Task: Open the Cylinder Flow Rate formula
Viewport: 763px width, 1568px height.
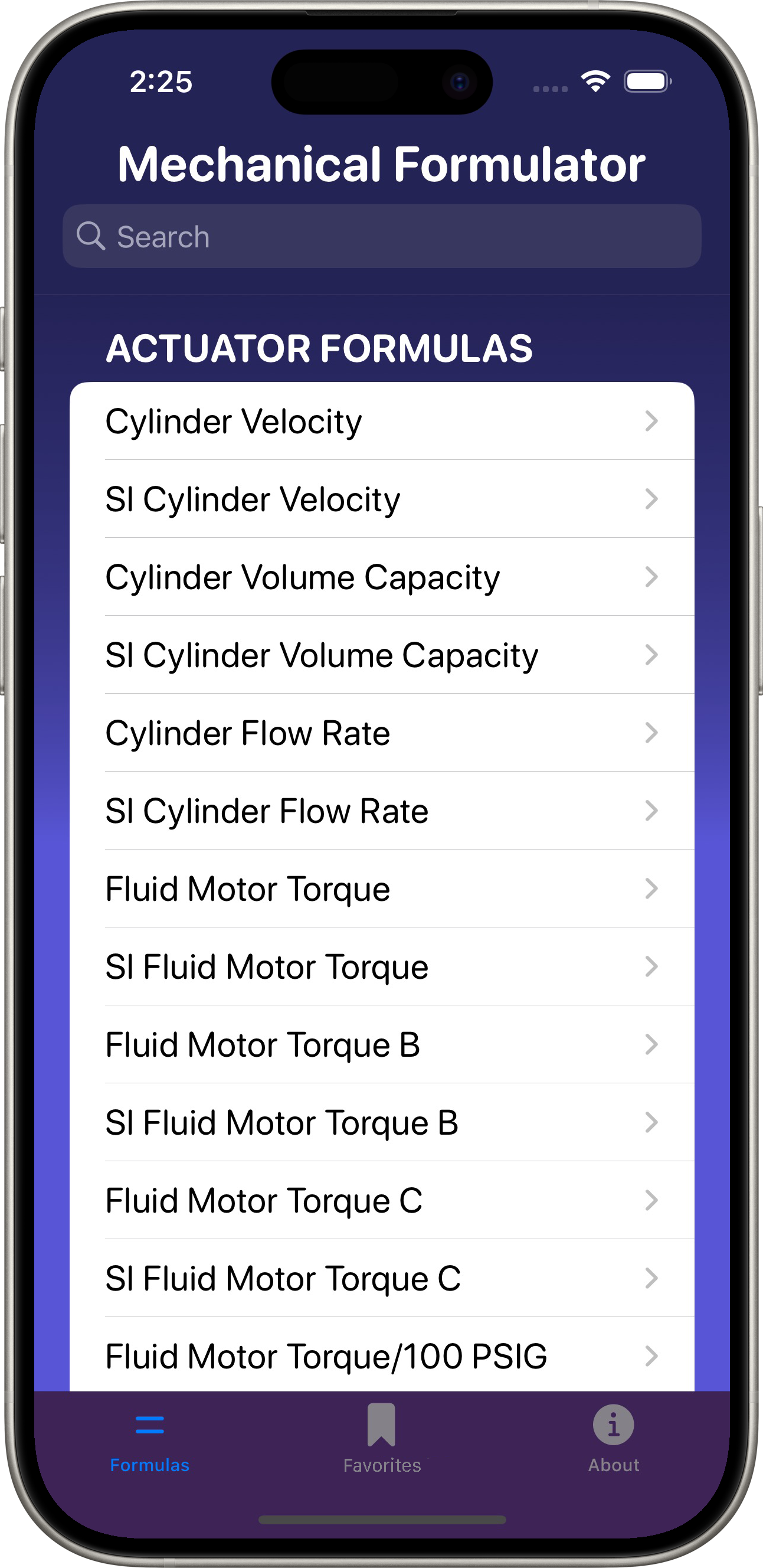Action: 381,733
